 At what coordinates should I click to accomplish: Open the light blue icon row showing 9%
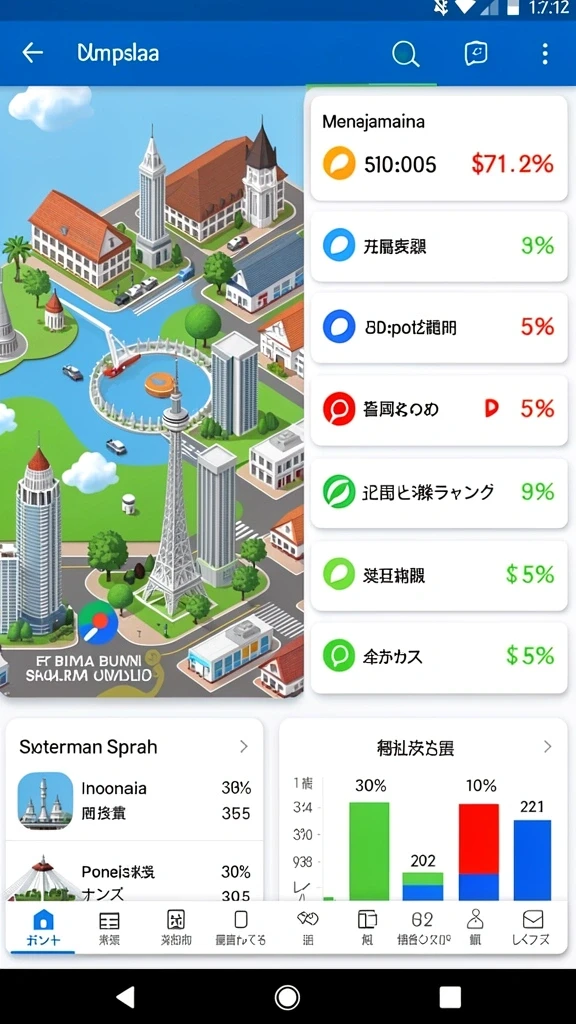[439, 246]
